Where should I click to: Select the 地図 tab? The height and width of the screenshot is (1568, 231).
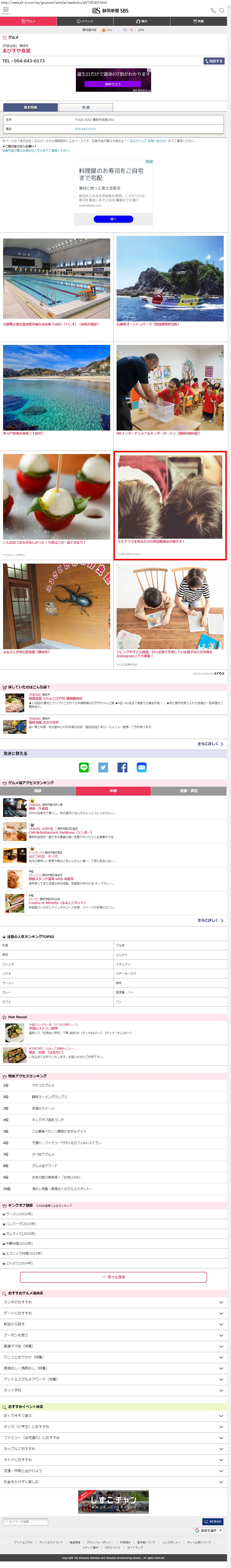pos(86,107)
